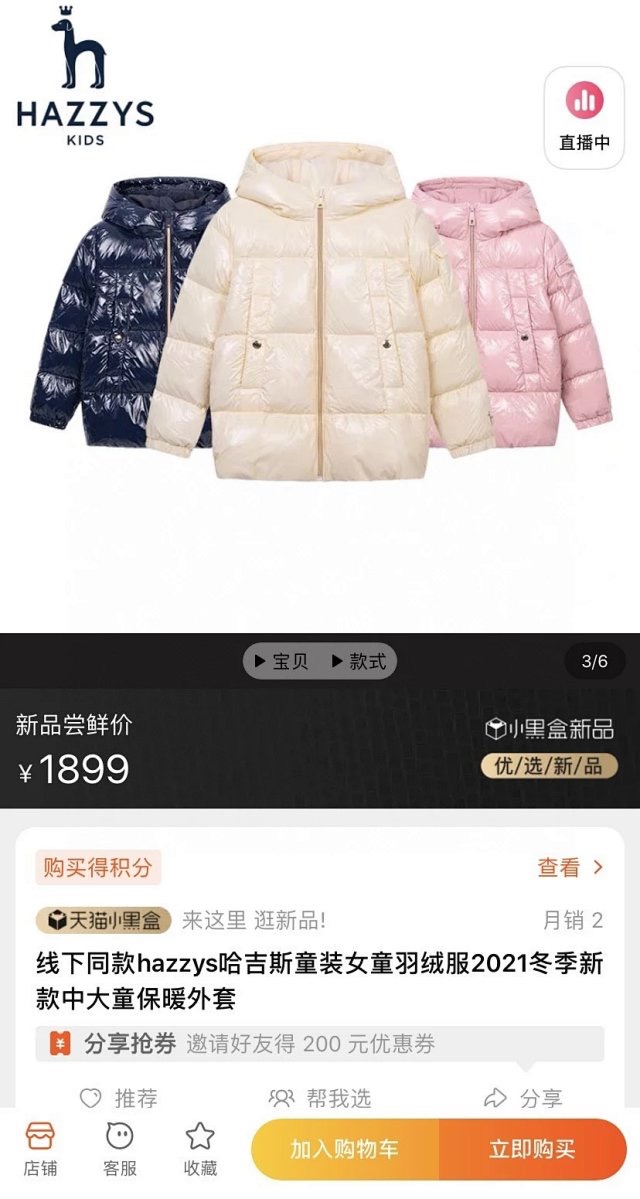Tap 查看 to view purchase points

coord(570,867)
